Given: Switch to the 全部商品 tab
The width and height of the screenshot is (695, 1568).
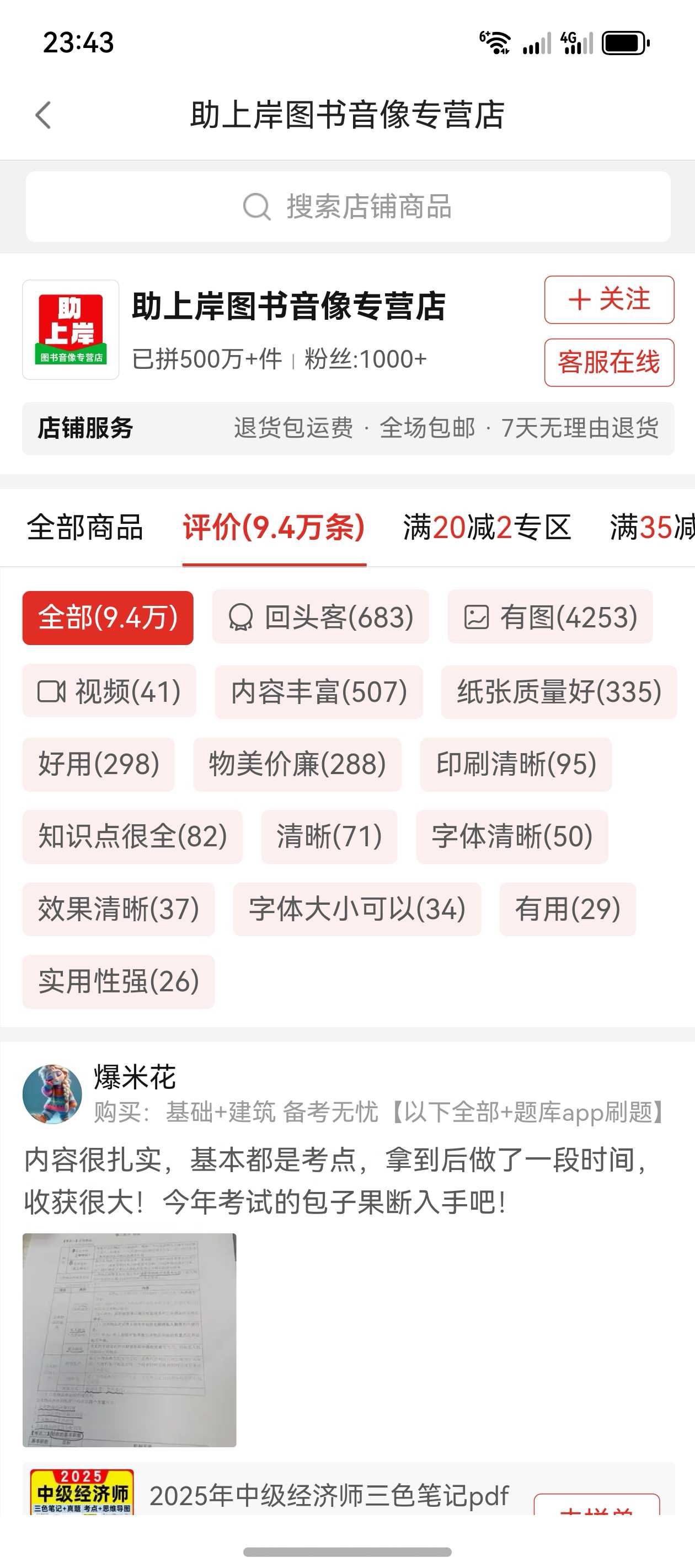Looking at the screenshot, I should tap(85, 527).
